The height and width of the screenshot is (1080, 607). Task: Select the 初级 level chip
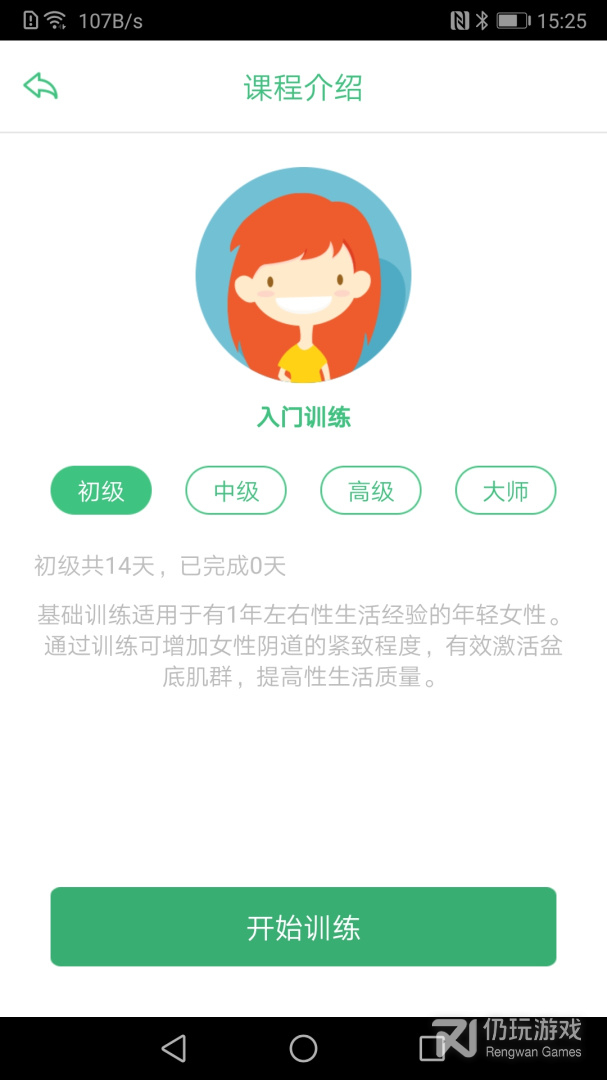(x=101, y=491)
